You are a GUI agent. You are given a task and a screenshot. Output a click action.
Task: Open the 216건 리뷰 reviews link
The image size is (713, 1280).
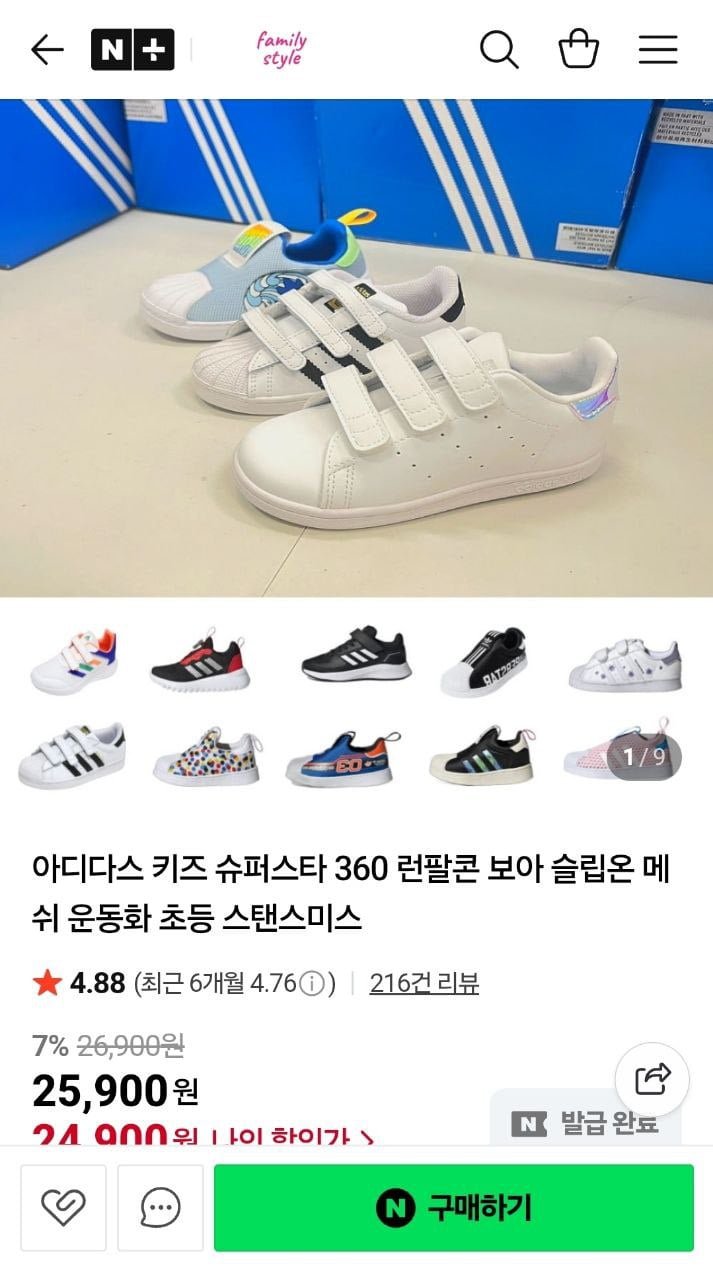[x=424, y=983]
